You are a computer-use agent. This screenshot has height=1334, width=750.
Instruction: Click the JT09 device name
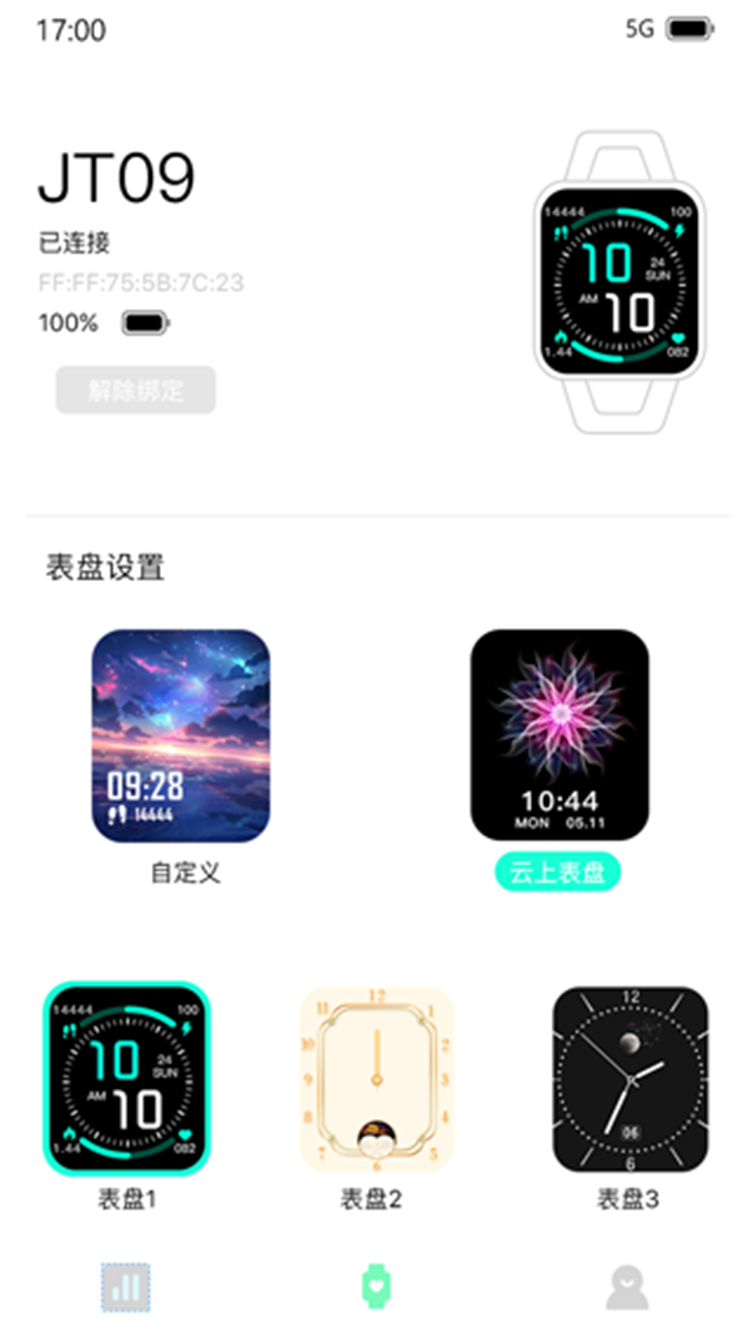[119, 178]
